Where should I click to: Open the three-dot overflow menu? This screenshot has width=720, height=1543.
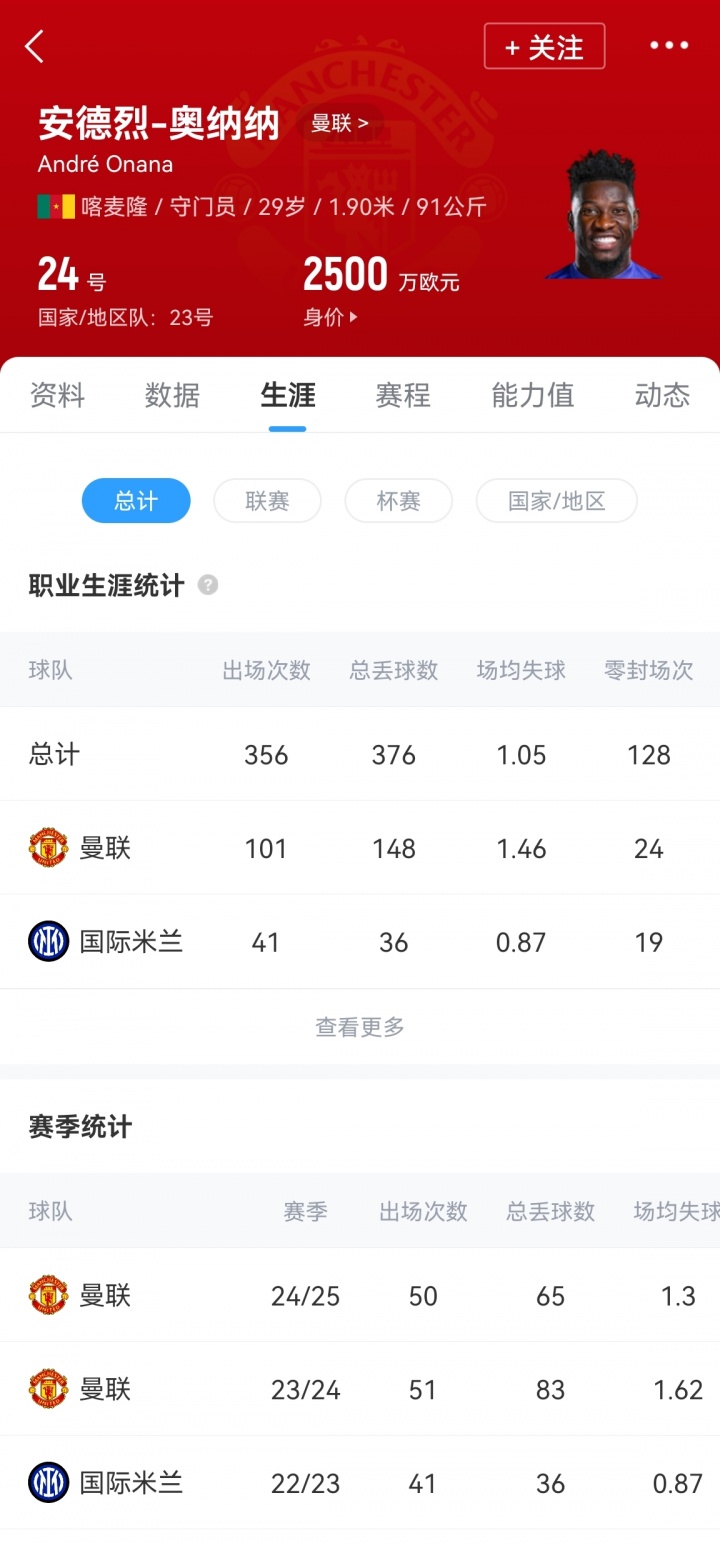669,46
